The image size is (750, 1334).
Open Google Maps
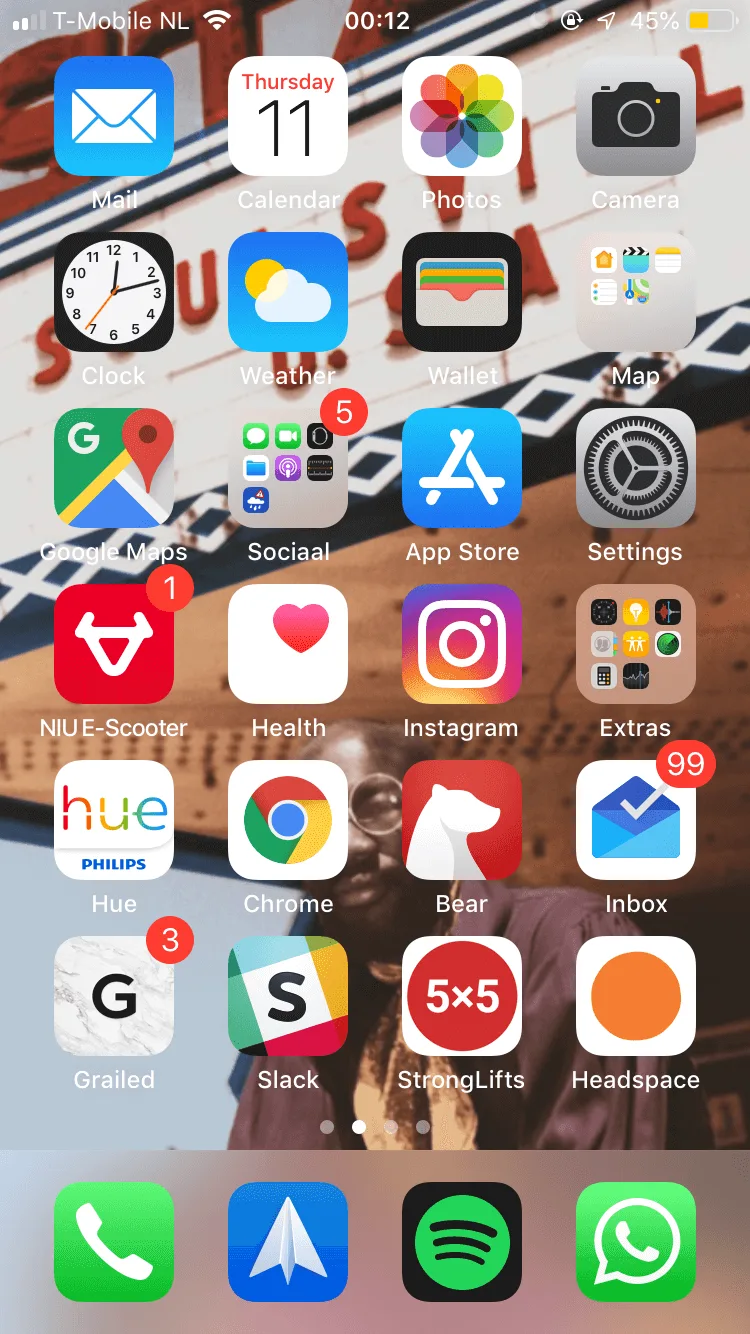click(114, 468)
